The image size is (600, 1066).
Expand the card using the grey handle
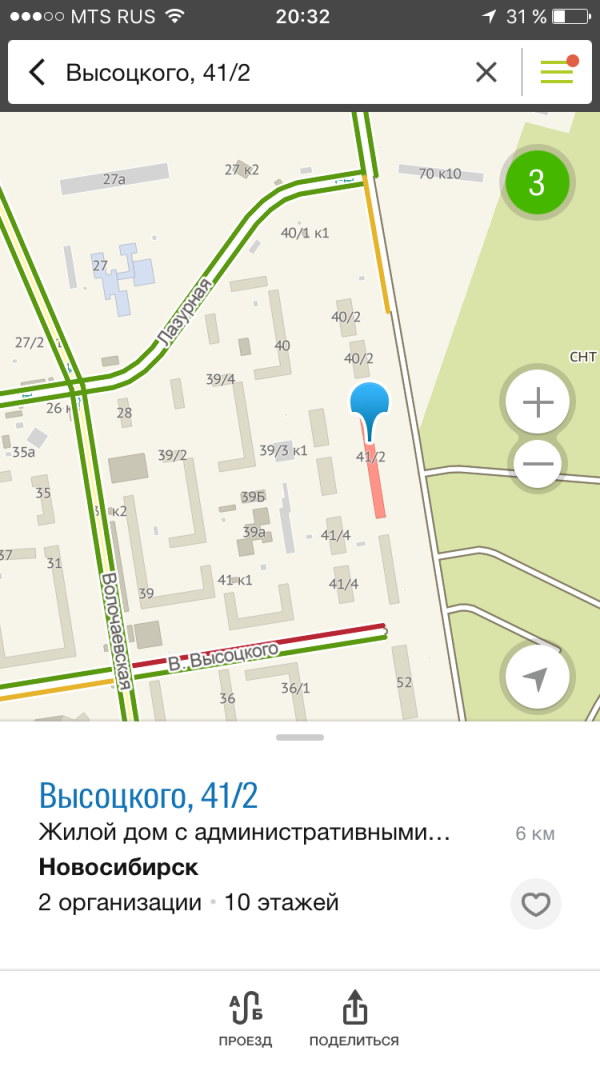300,737
